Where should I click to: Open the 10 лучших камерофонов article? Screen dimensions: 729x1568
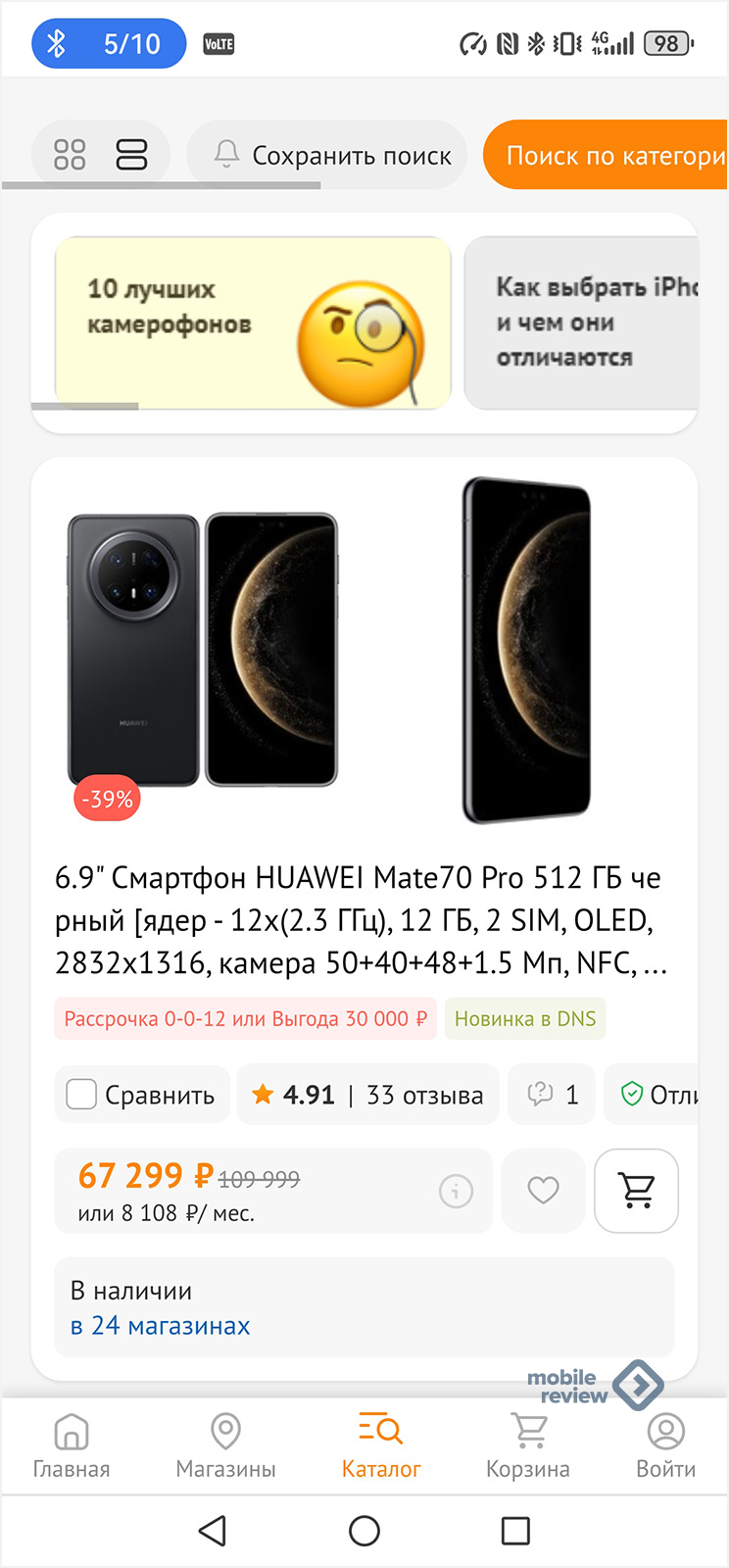253,321
